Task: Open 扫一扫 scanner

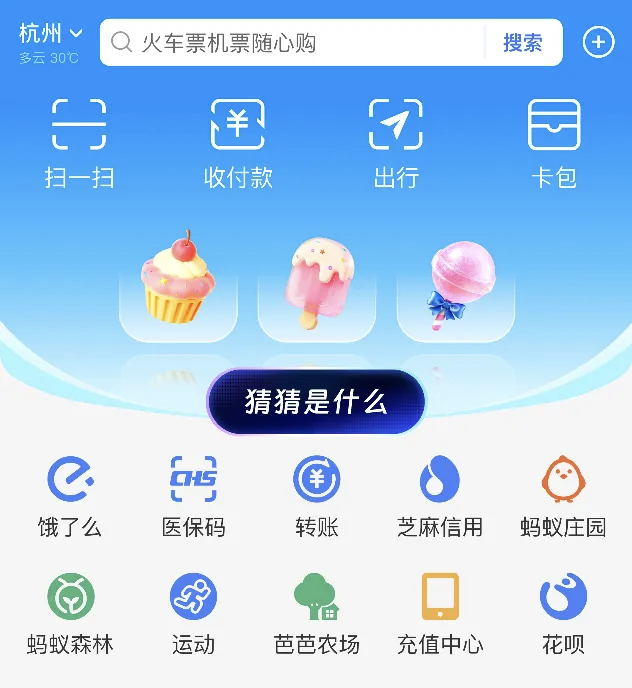Action: 79,143
